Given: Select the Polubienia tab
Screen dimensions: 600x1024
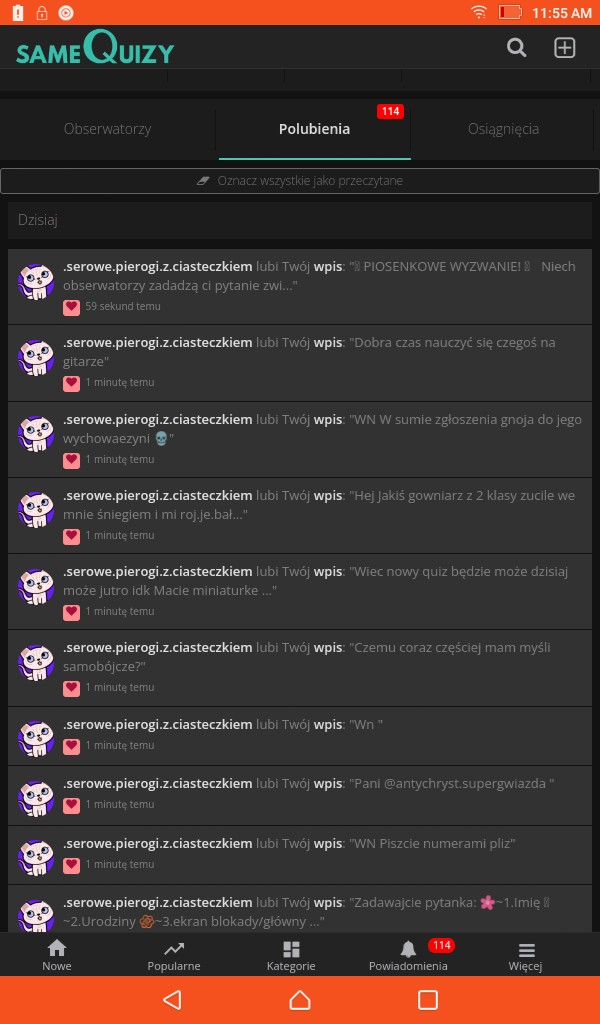Looking at the screenshot, I should pos(314,129).
